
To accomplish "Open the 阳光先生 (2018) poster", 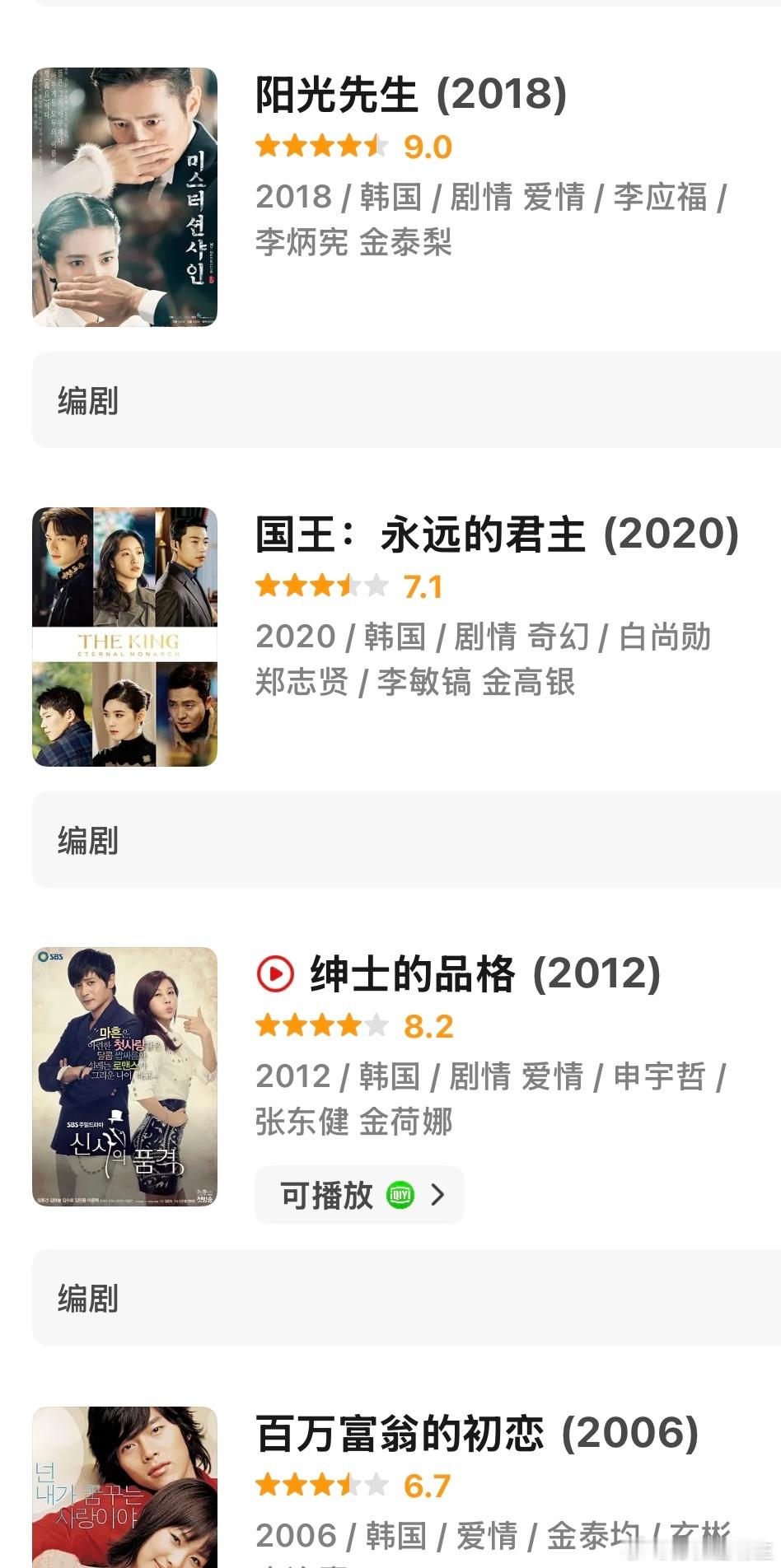I will 124,197.
